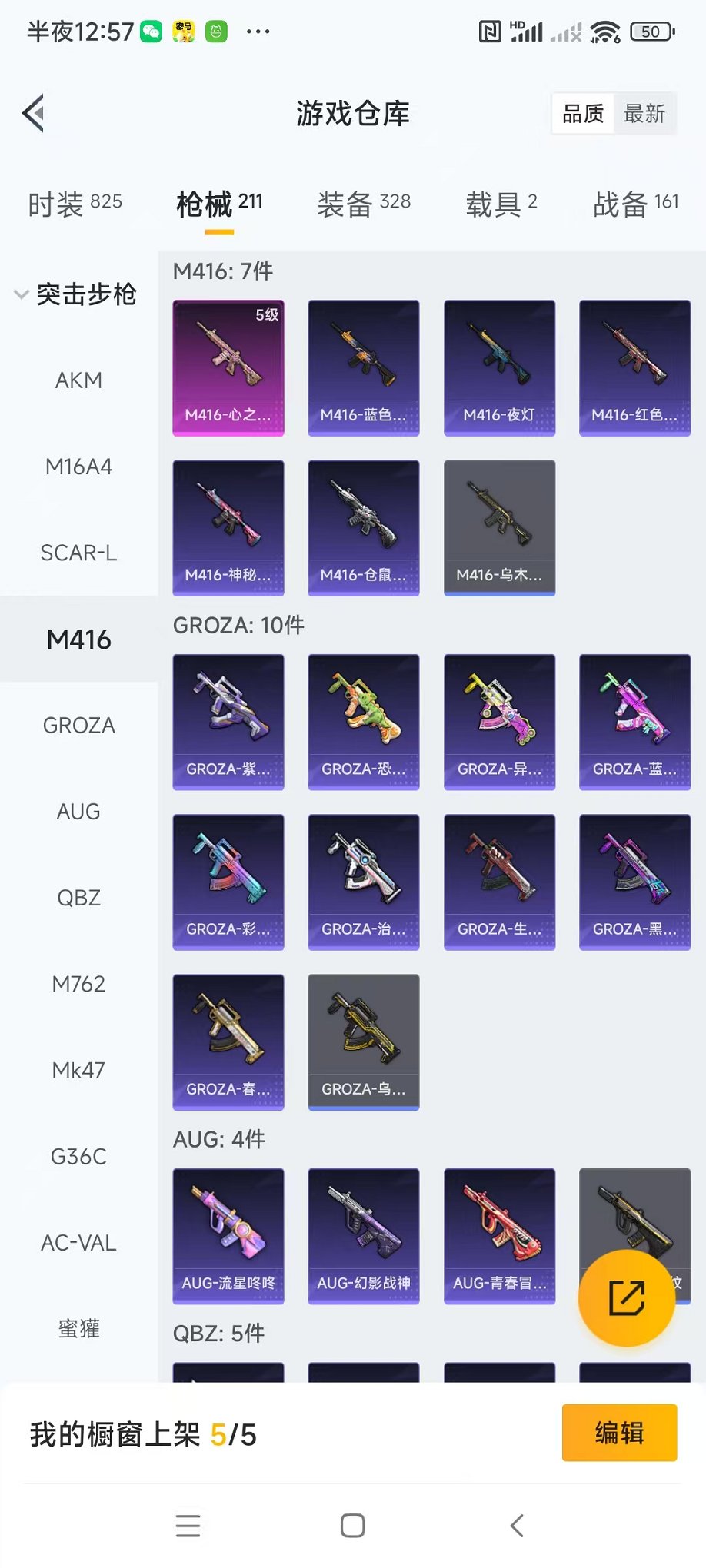This screenshot has width=706, height=1568.
Task: Open the M416-心之 level 5 skin
Action: coord(228,367)
